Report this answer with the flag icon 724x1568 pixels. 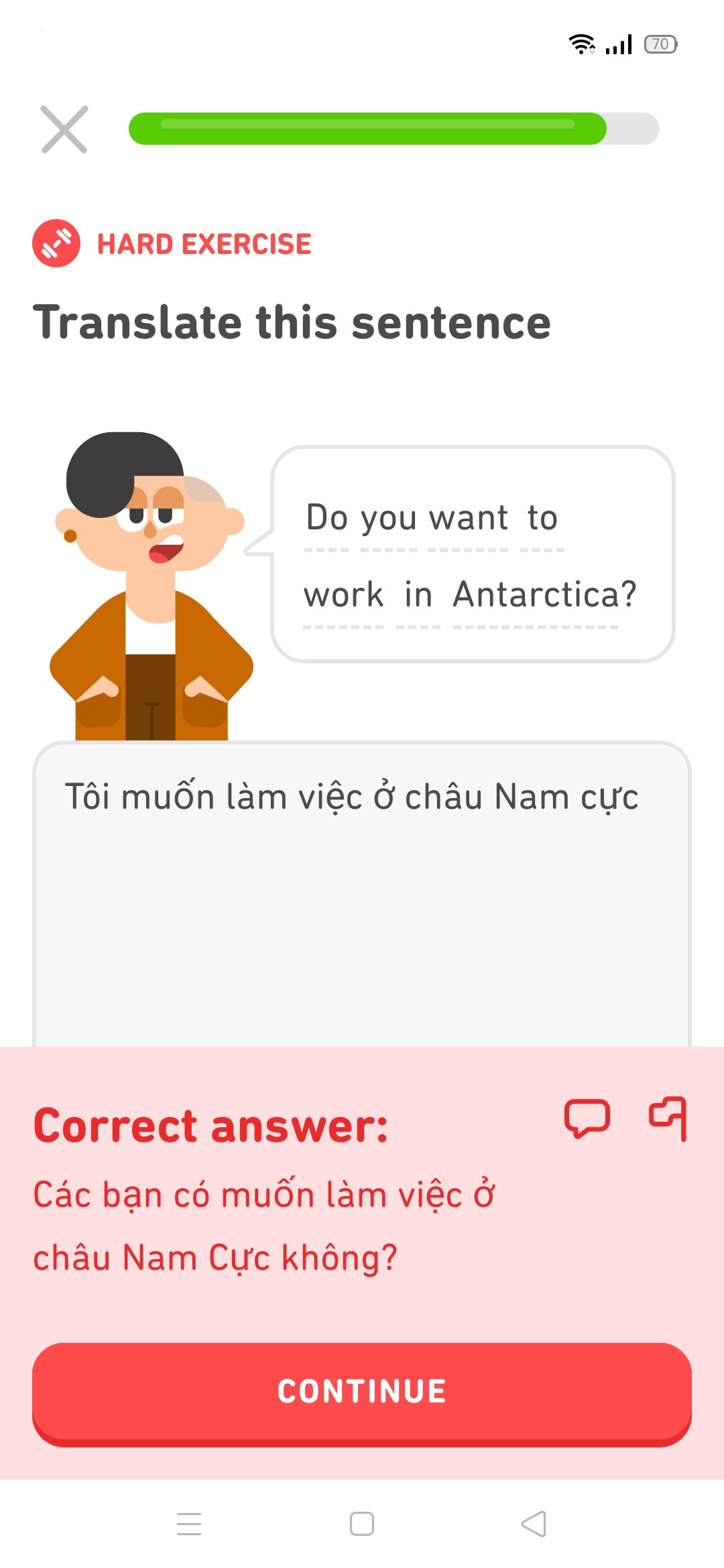click(x=668, y=1118)
